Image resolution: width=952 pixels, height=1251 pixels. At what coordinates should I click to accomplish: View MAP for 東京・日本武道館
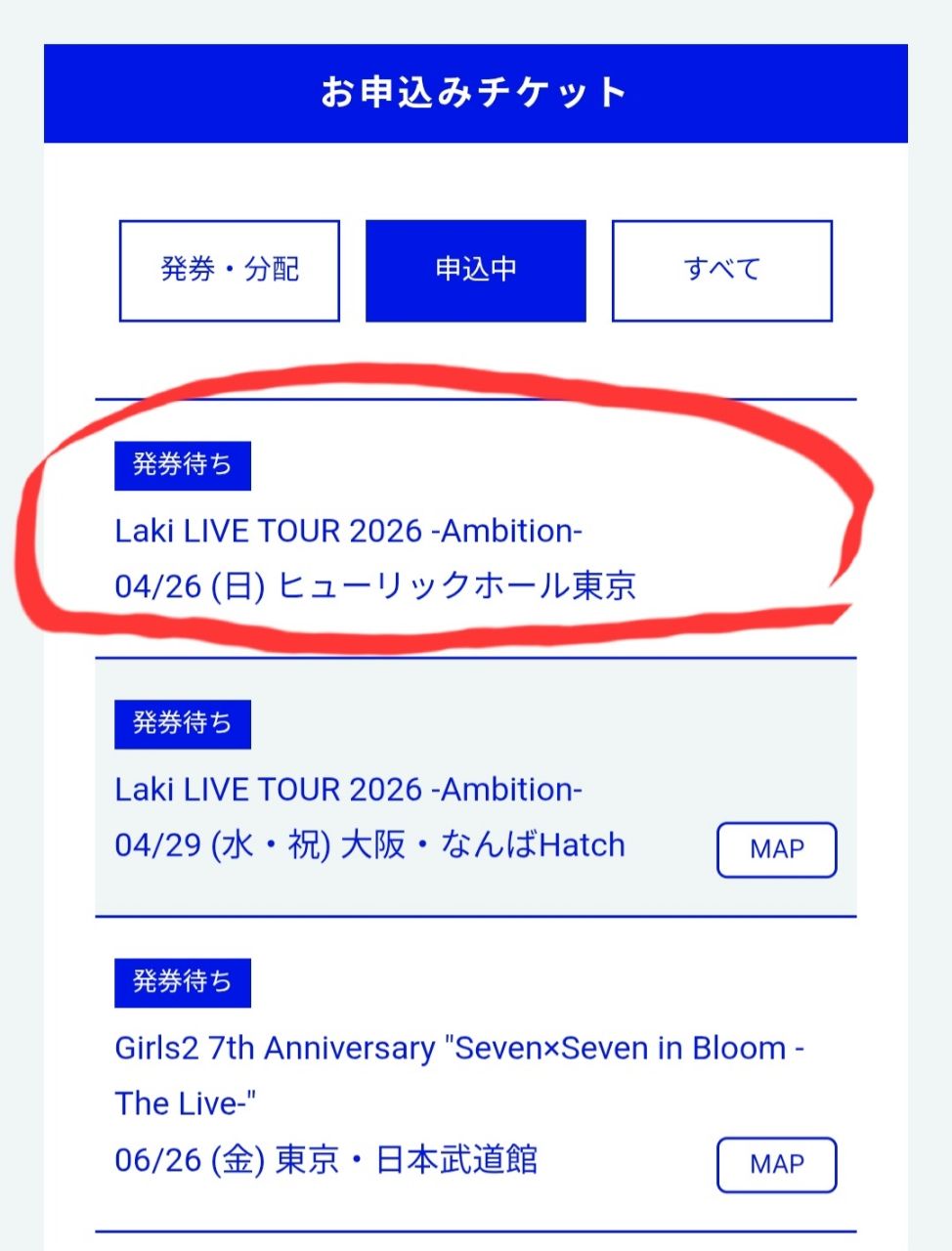click(x=777, y=1165)
